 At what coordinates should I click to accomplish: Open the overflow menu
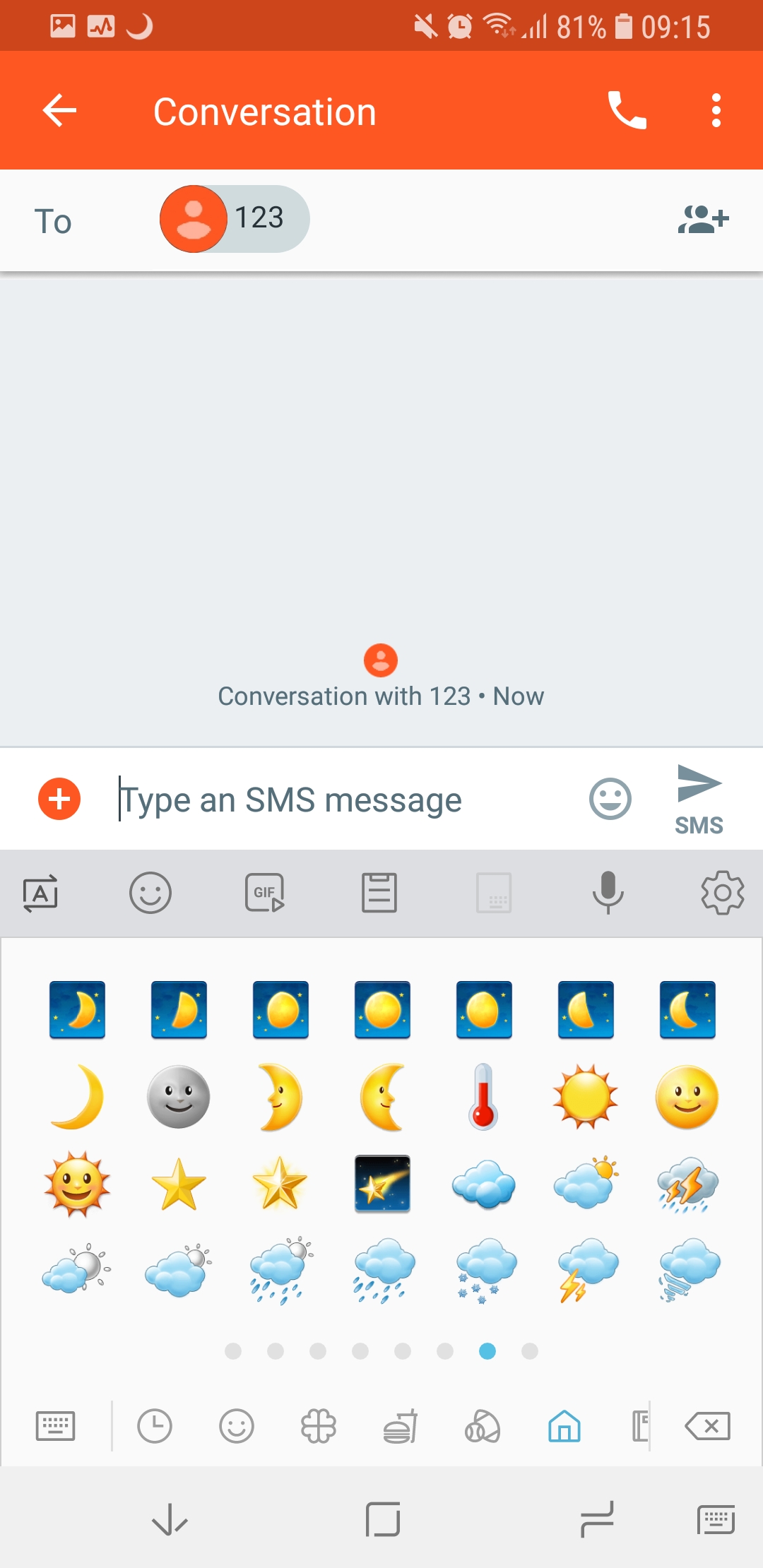(716, 111)
